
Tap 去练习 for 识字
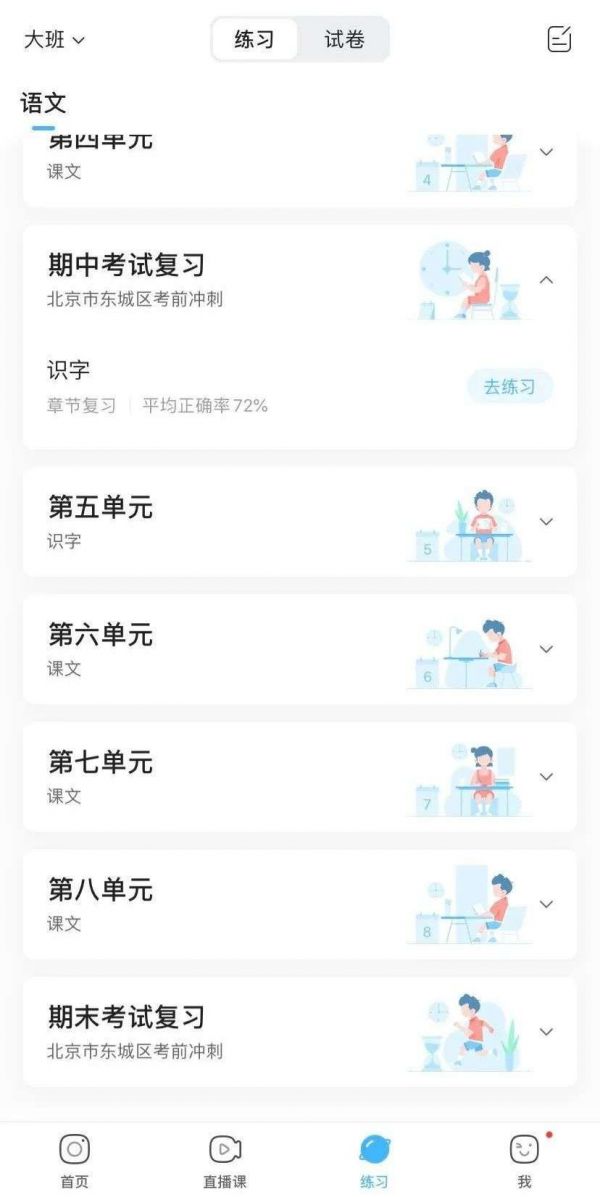(x=509, y=387)
